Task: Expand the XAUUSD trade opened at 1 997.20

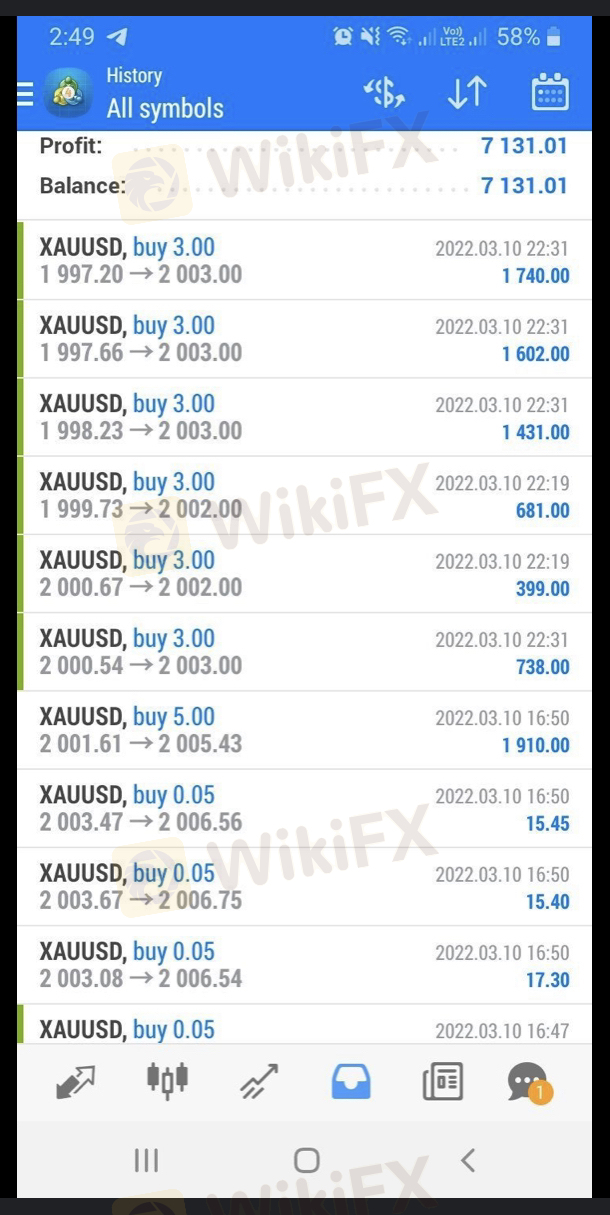Action: (x=300, y=260)
